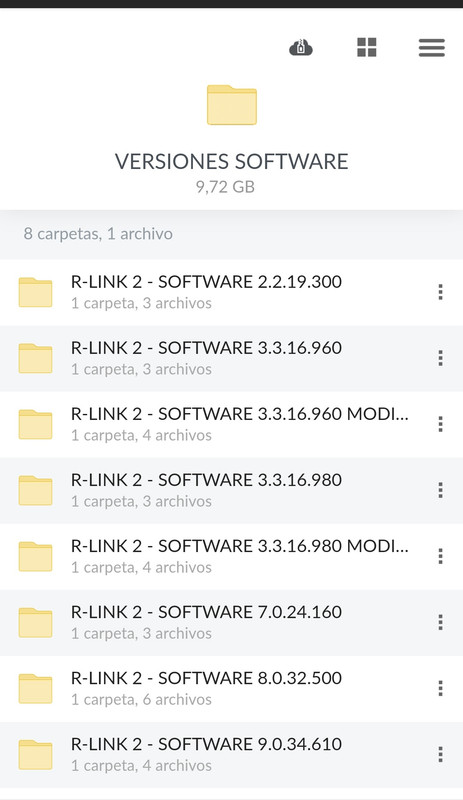
Task: Download the folder as ZIP via the cloud icon
Action: 301,47
